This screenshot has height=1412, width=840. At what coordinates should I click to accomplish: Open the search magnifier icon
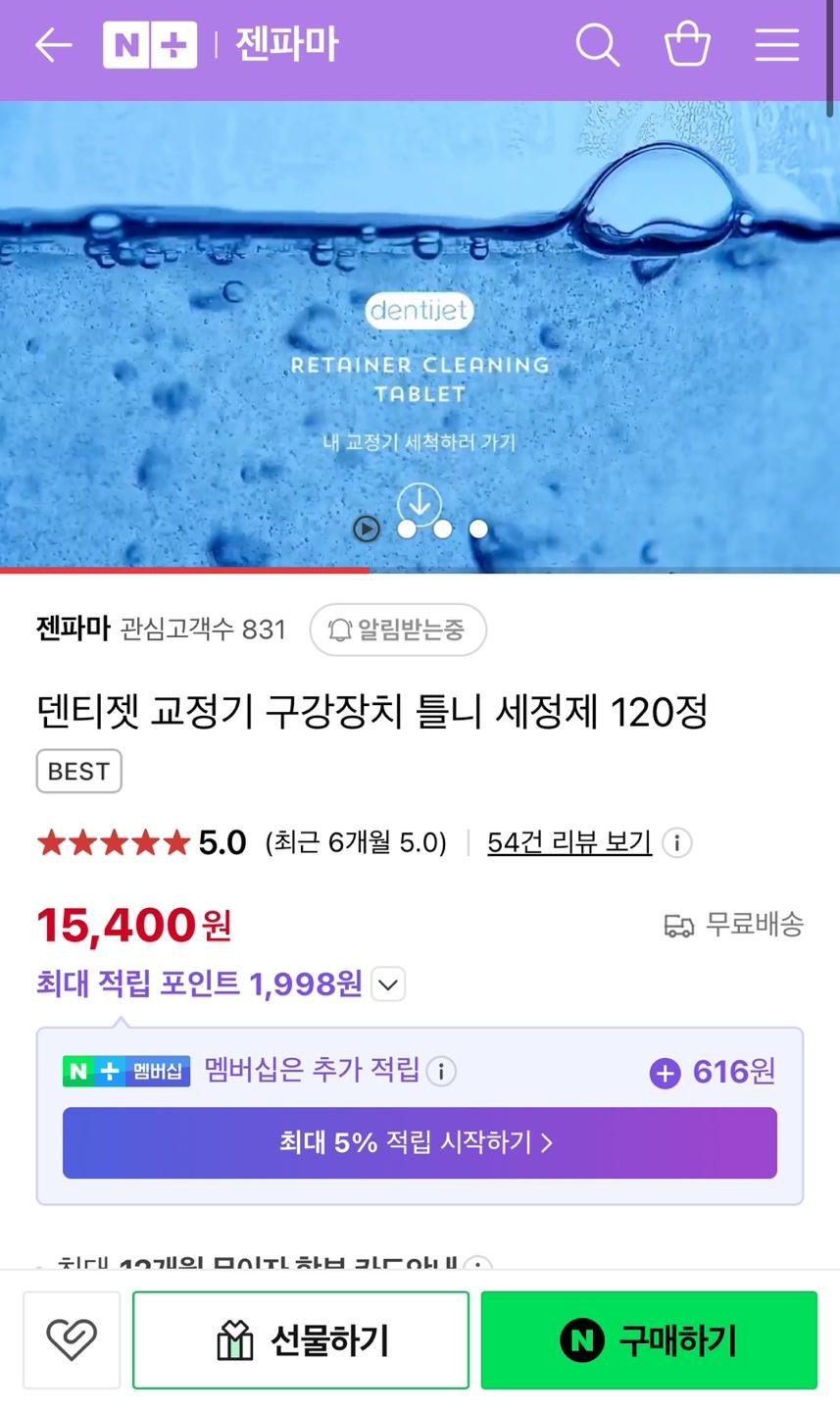point(597,45)
